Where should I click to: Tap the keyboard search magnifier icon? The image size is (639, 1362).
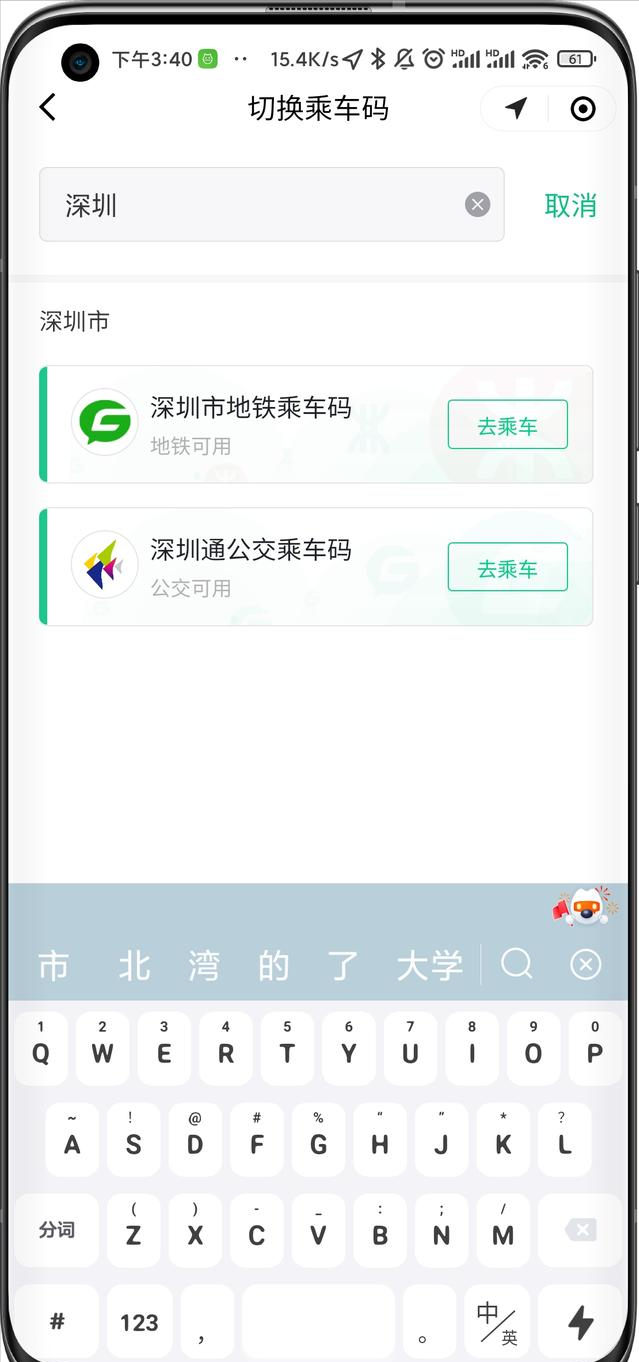(x=517, y=964)
